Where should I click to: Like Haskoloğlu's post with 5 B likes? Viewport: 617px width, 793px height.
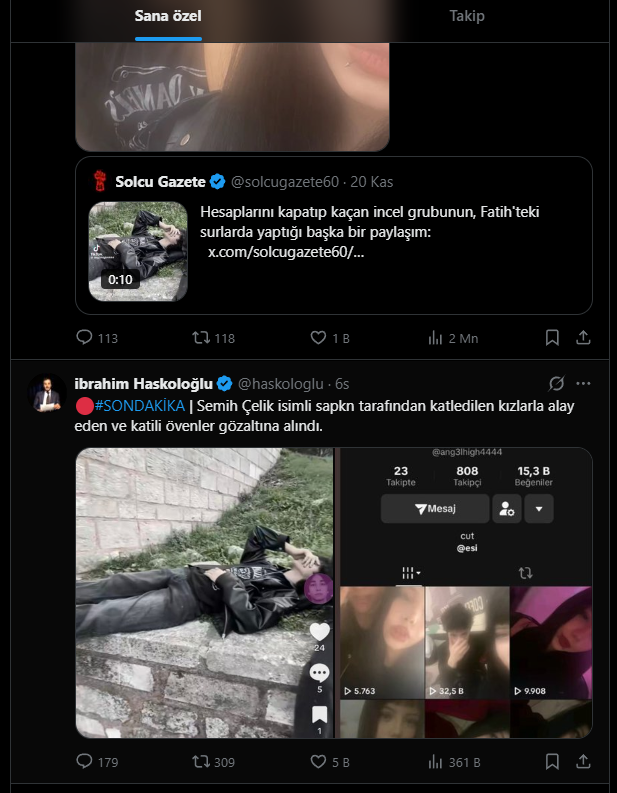(x=318, y=762)
